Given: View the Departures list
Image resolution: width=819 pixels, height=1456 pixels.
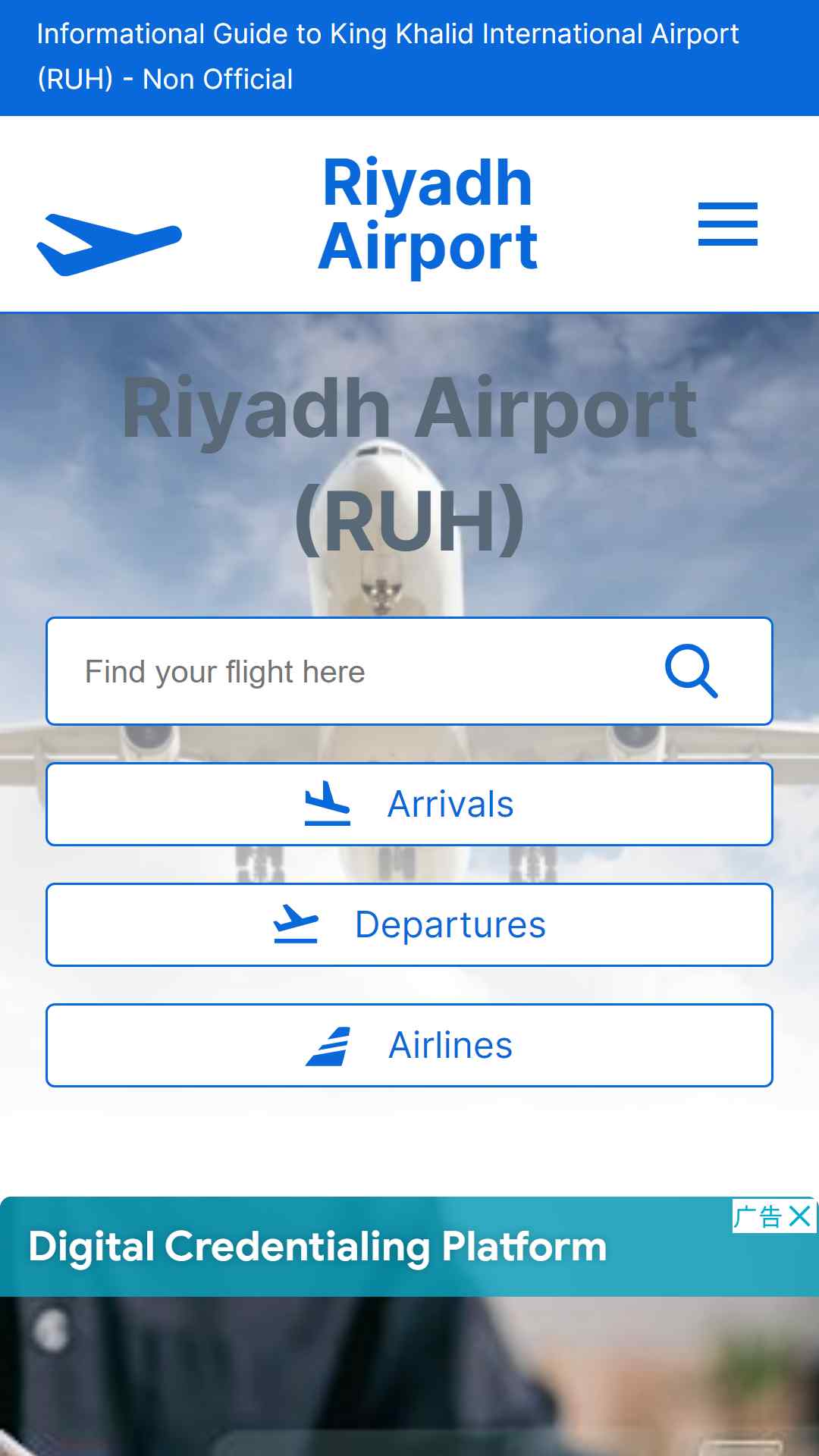Looking at the screenshot, I should [409, 924].
